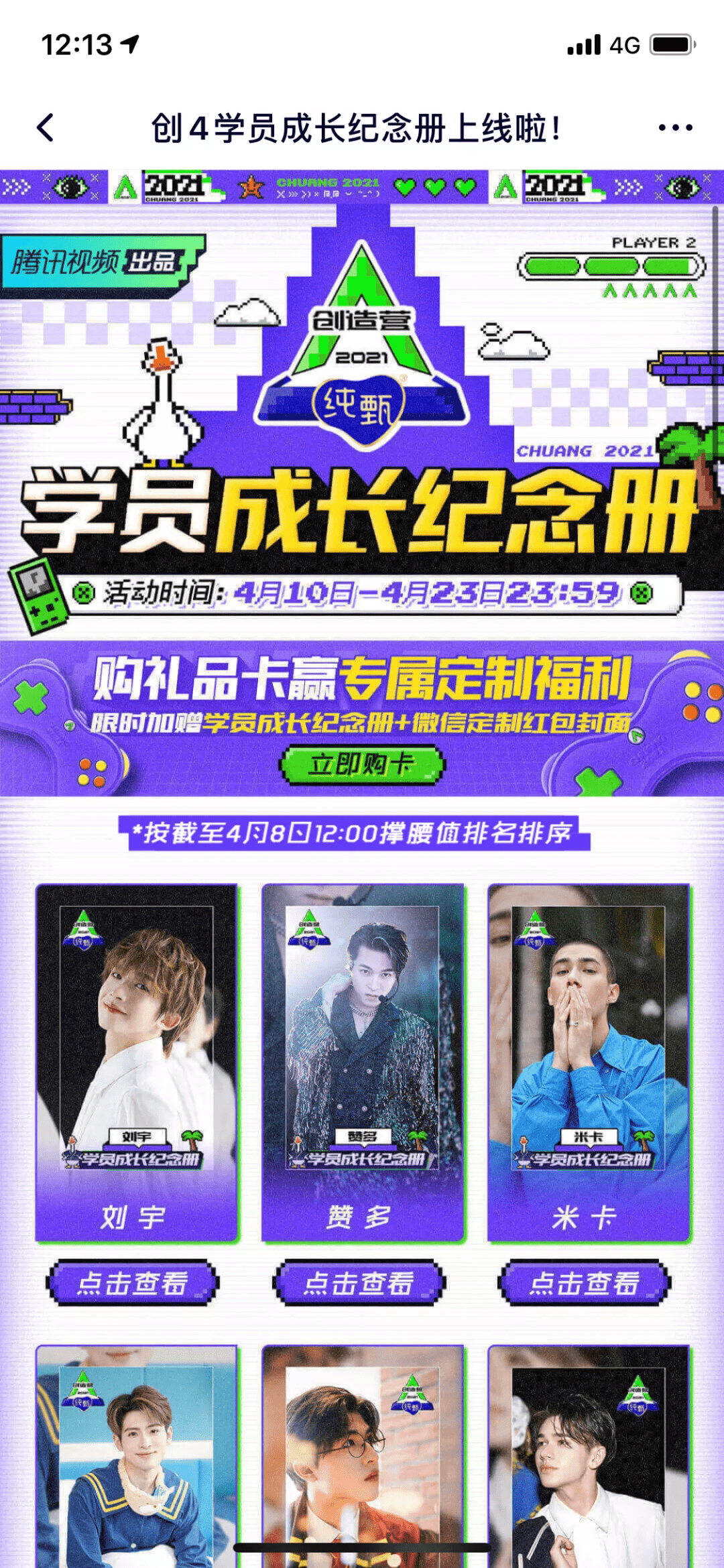
Task: Open the white-shirt trainee card on dark background
Action: click(589, 1455)
